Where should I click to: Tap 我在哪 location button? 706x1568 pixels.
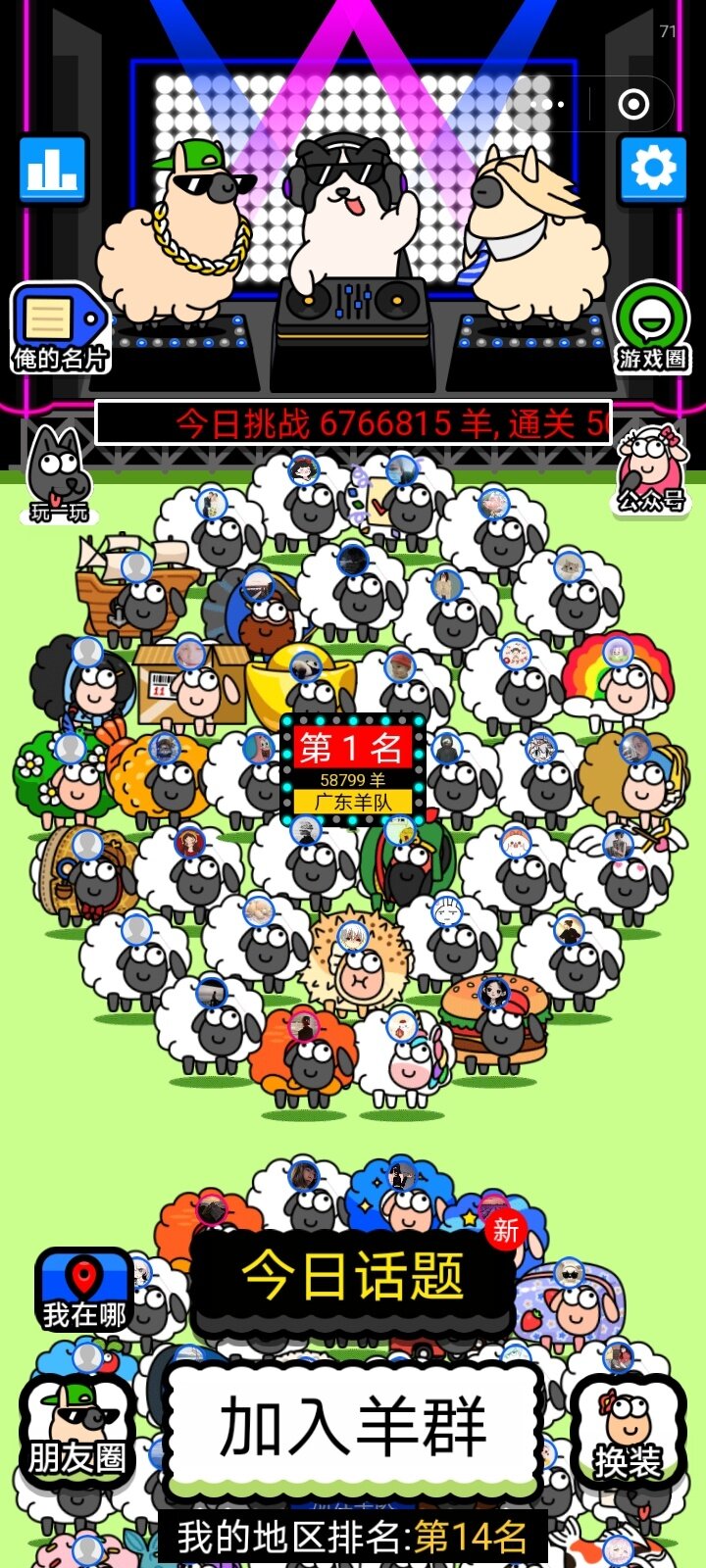[84, 1291]
